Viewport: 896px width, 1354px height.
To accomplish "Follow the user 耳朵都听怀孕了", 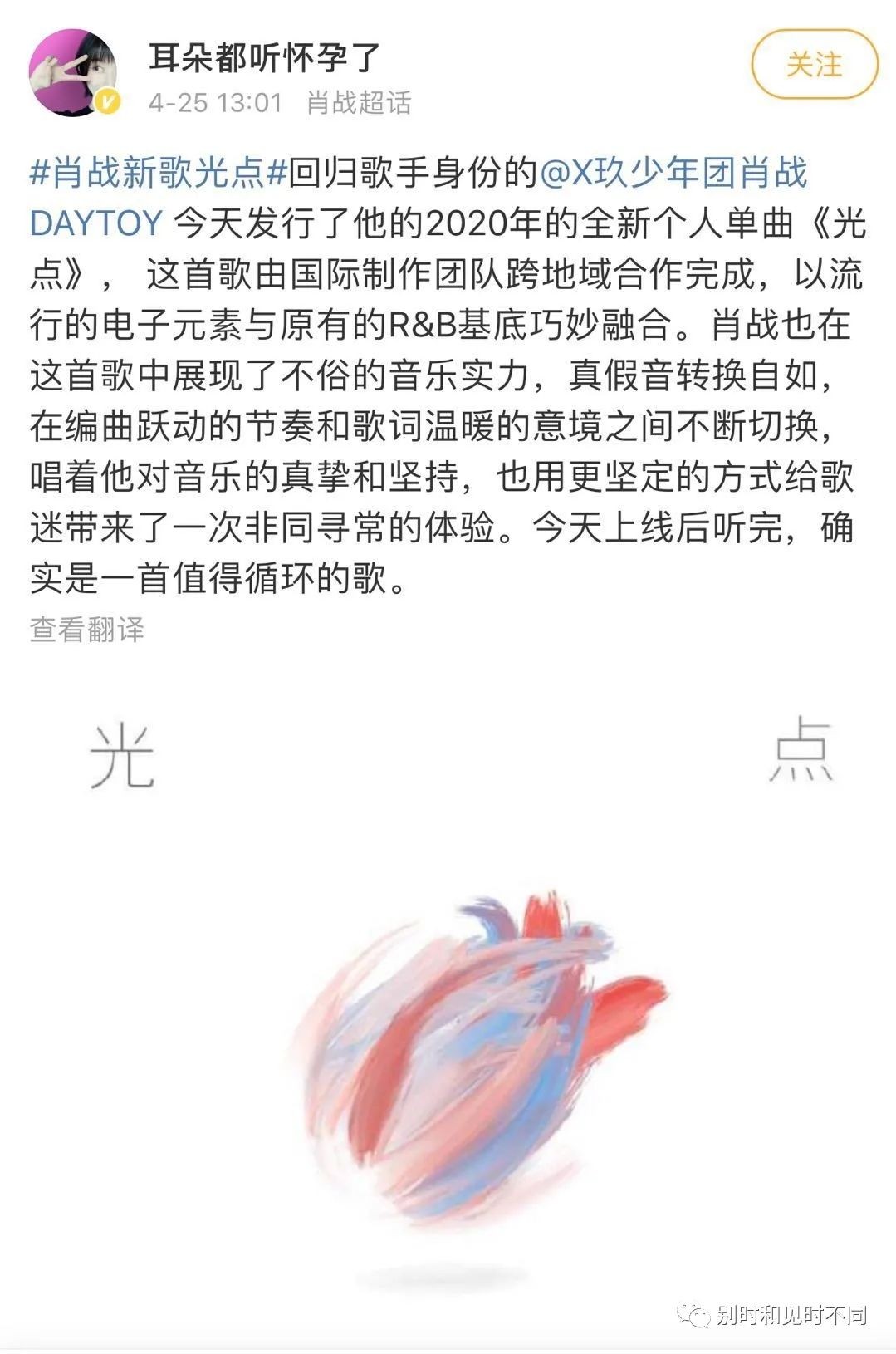I will pyautogui.click(x=814, y=65).
